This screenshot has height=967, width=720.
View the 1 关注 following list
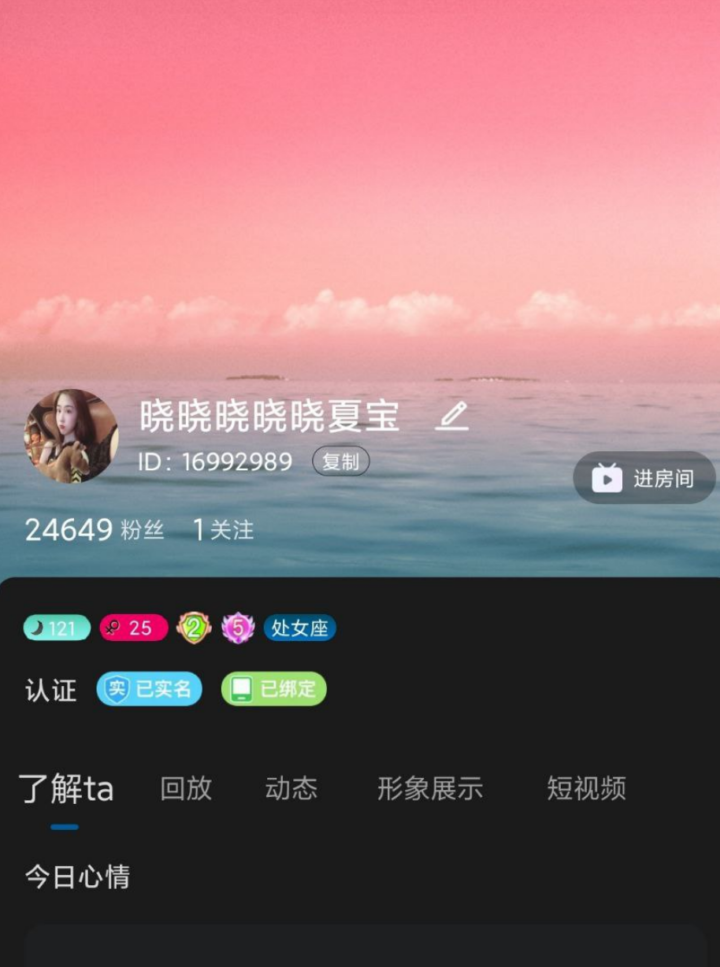coord(223,530)
